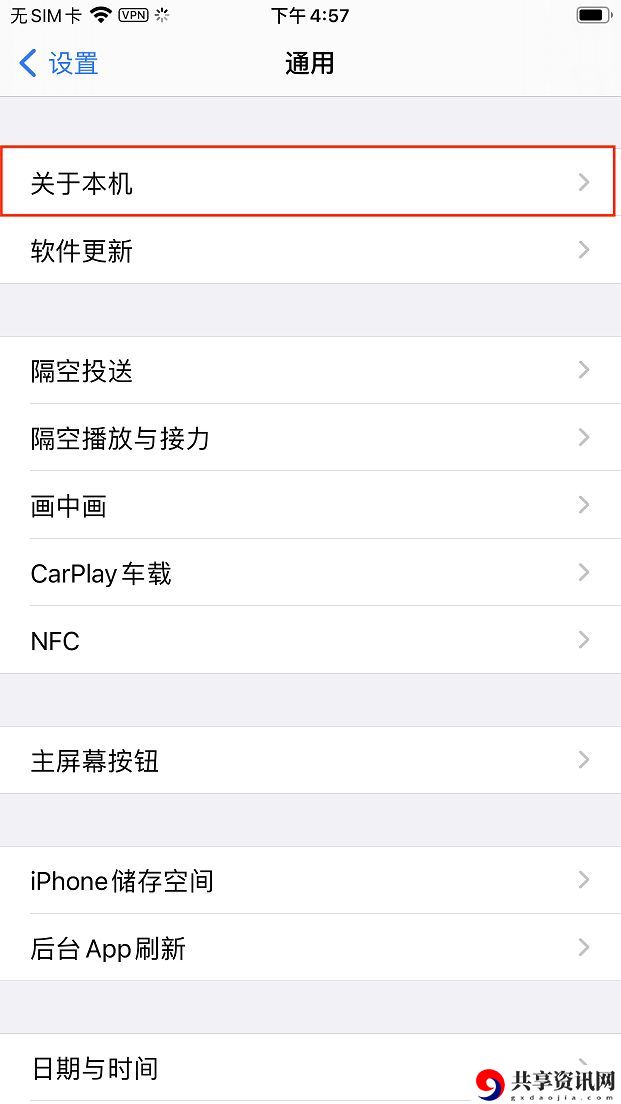Screen dimensions: 621x1104
Task: Go back to 设置
Action: coord(58,63)
